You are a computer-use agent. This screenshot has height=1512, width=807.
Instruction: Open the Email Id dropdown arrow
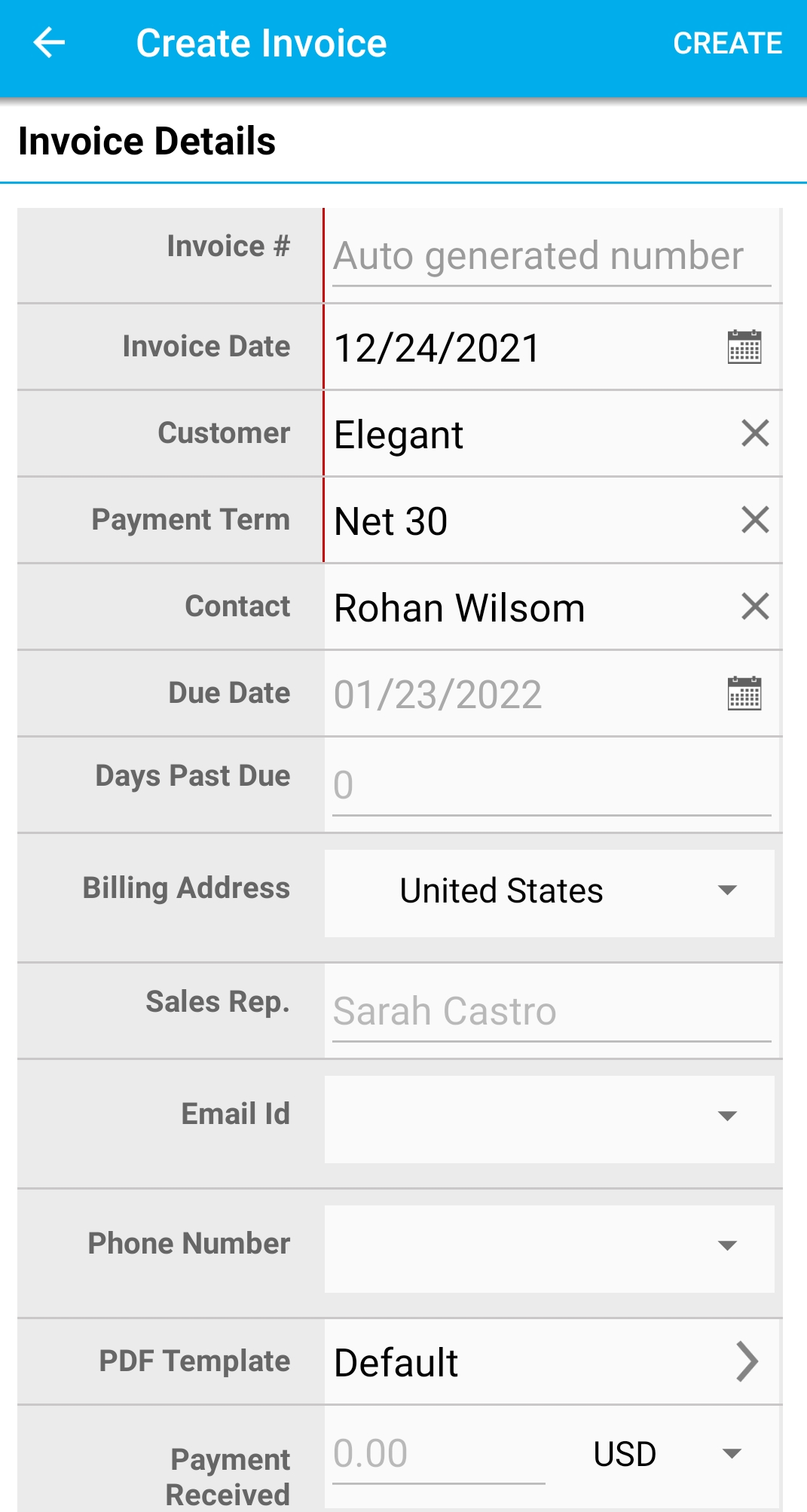click(x=727, y=1116)
